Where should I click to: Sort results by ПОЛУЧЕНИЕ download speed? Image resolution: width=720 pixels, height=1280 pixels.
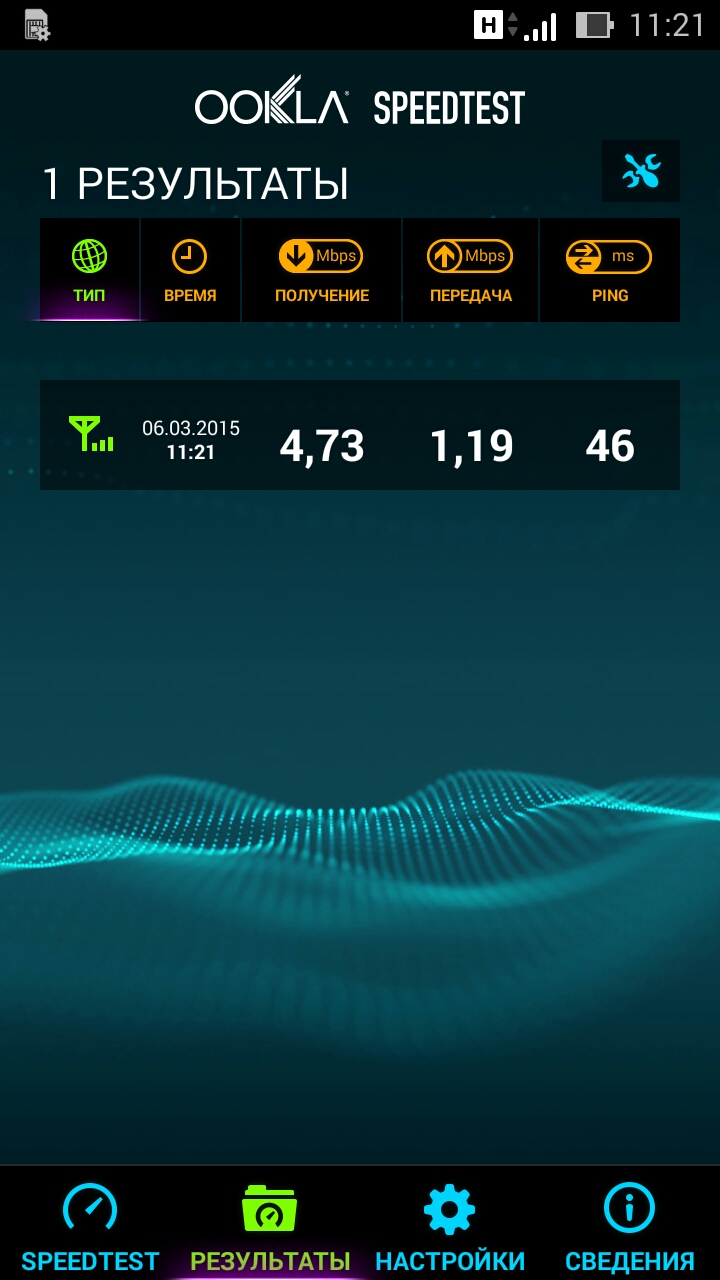tap(321, 270)
